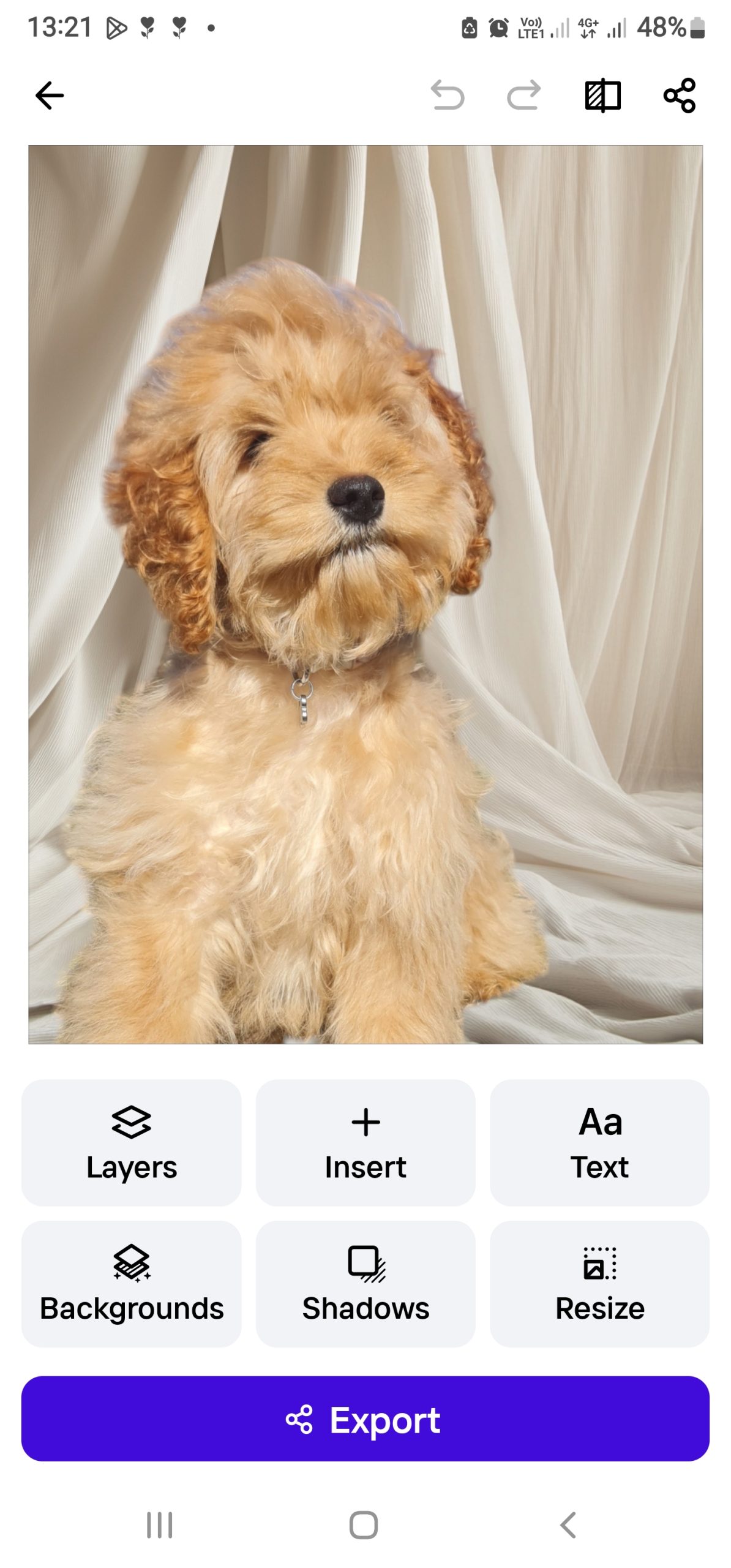731x1568 pixels.
Task: Open recent apps from the navigation bar
Action: 160,1525
